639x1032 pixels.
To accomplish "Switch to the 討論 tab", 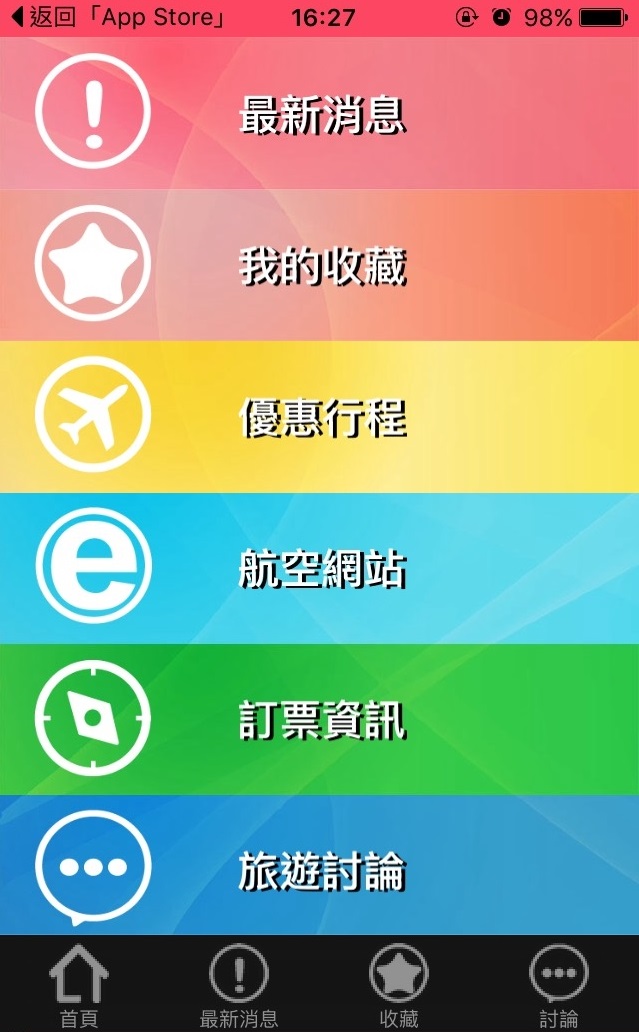I will pyautogui.click(x=558, y=985).
